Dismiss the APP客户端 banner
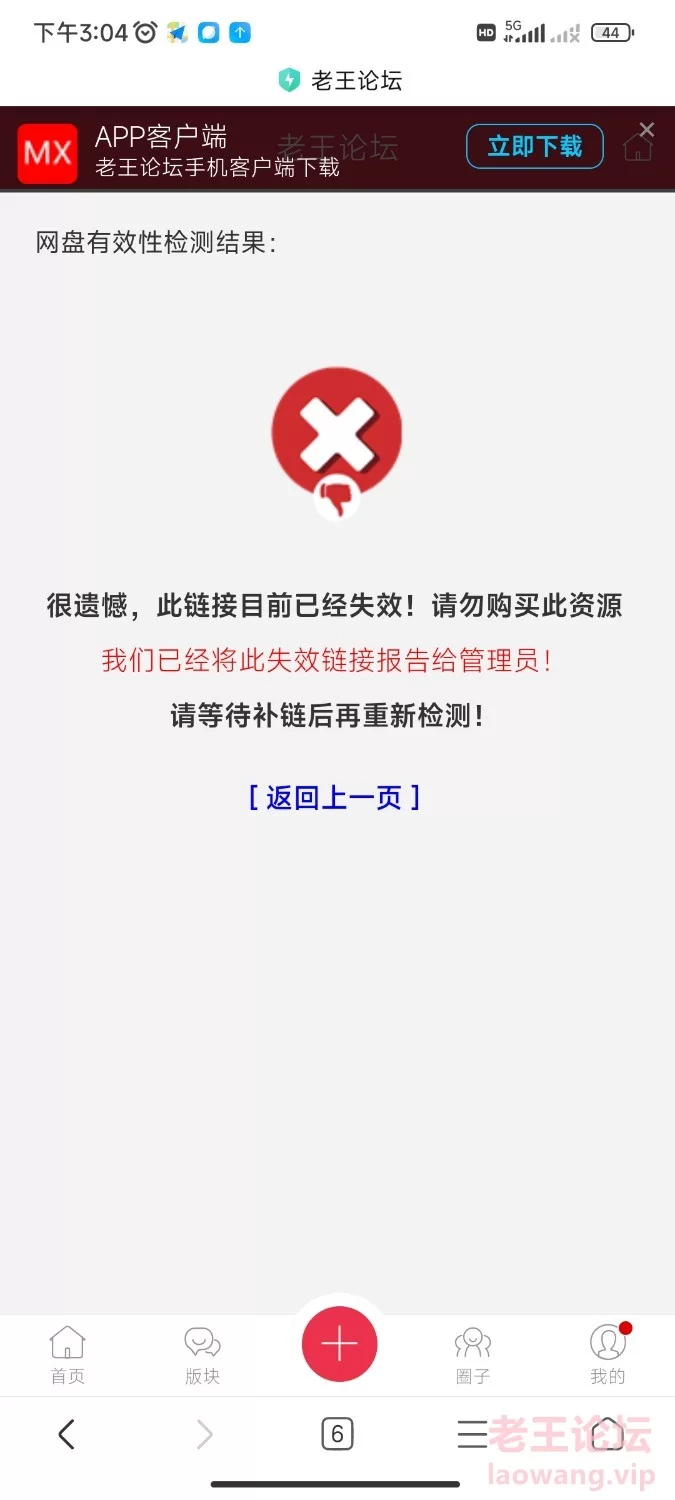 tap(647, 129)
